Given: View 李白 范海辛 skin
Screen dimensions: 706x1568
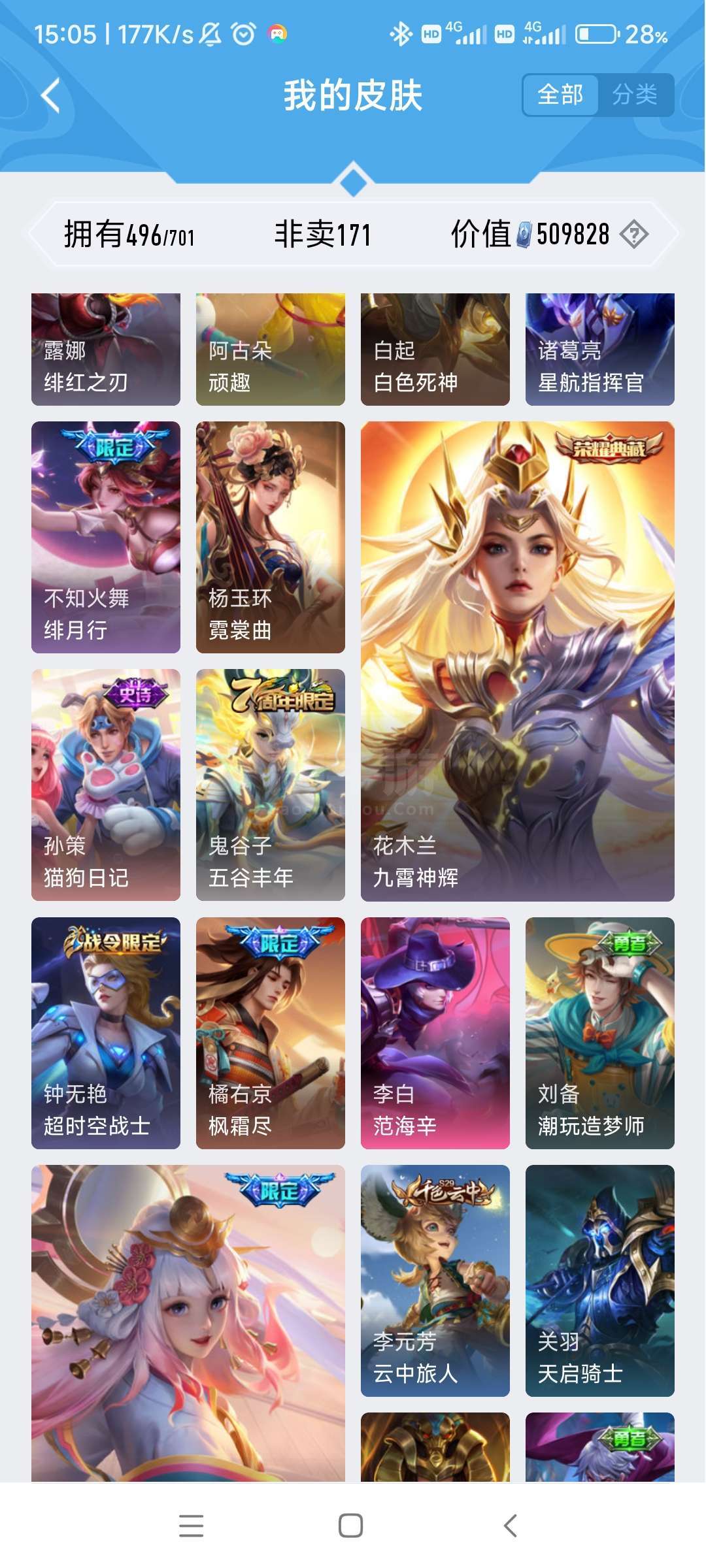Looking at the screenshot, I should point(435,1033).
